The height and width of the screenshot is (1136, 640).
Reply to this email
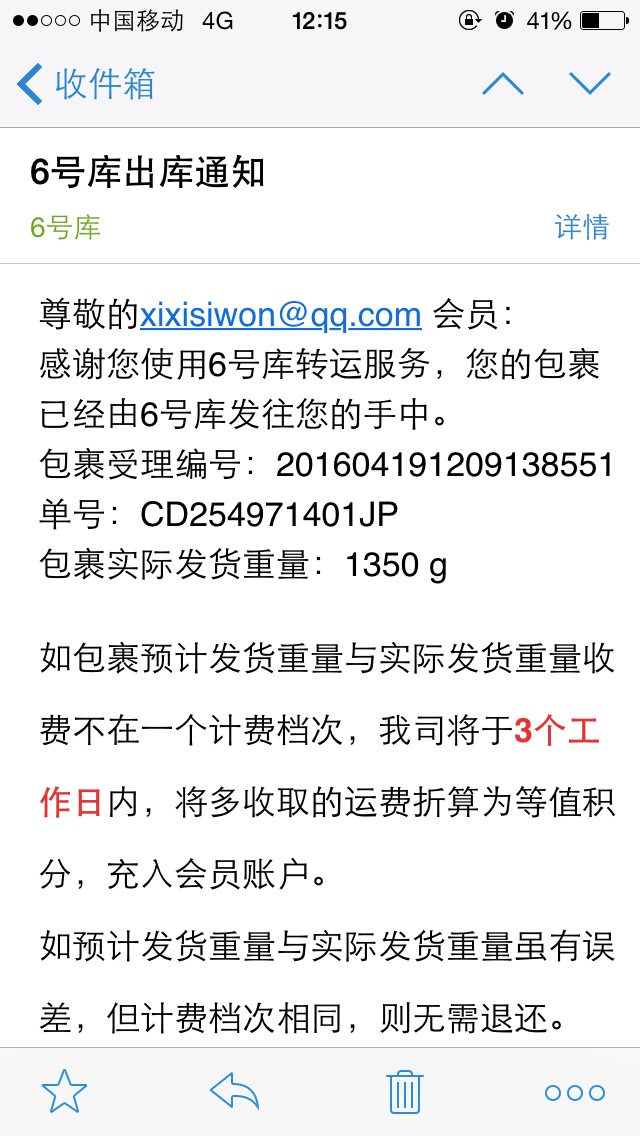[235, 1091]
